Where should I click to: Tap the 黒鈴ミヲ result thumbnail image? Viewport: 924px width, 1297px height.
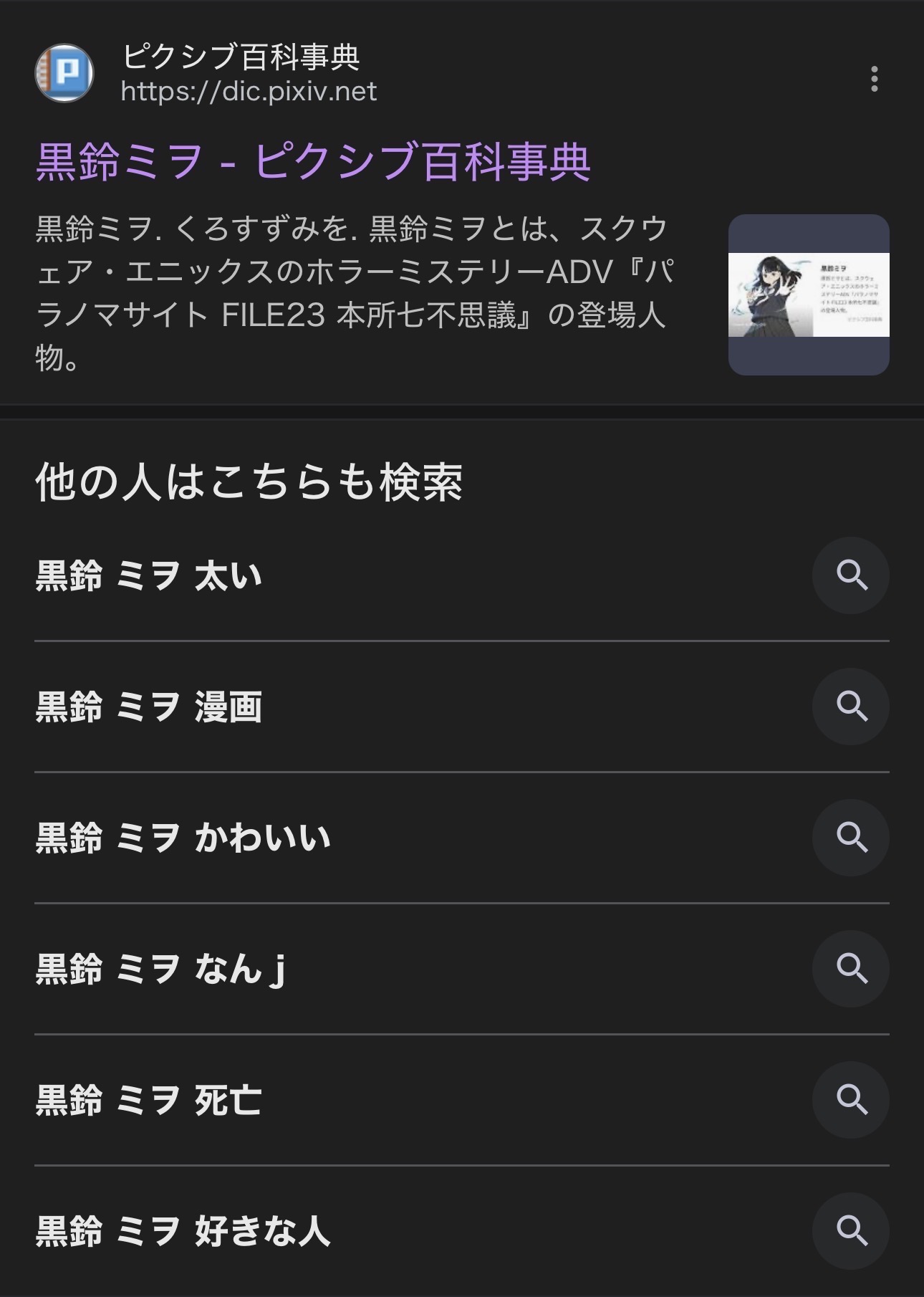pyautogui.click(x=809, y=295)
